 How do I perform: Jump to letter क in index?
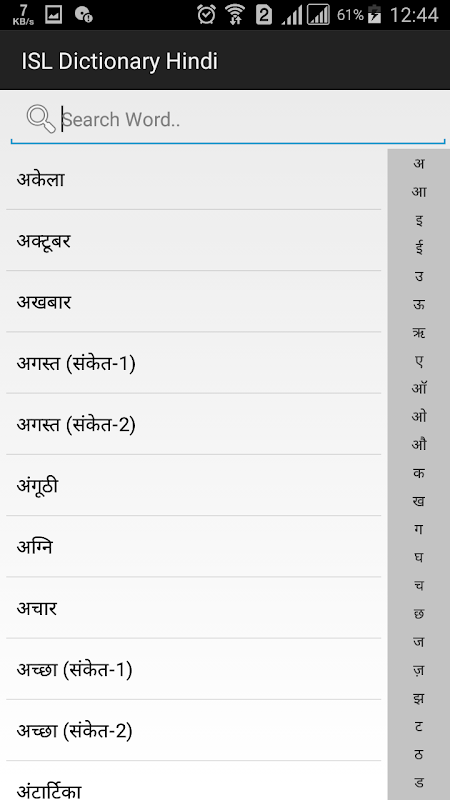(419, 473)
